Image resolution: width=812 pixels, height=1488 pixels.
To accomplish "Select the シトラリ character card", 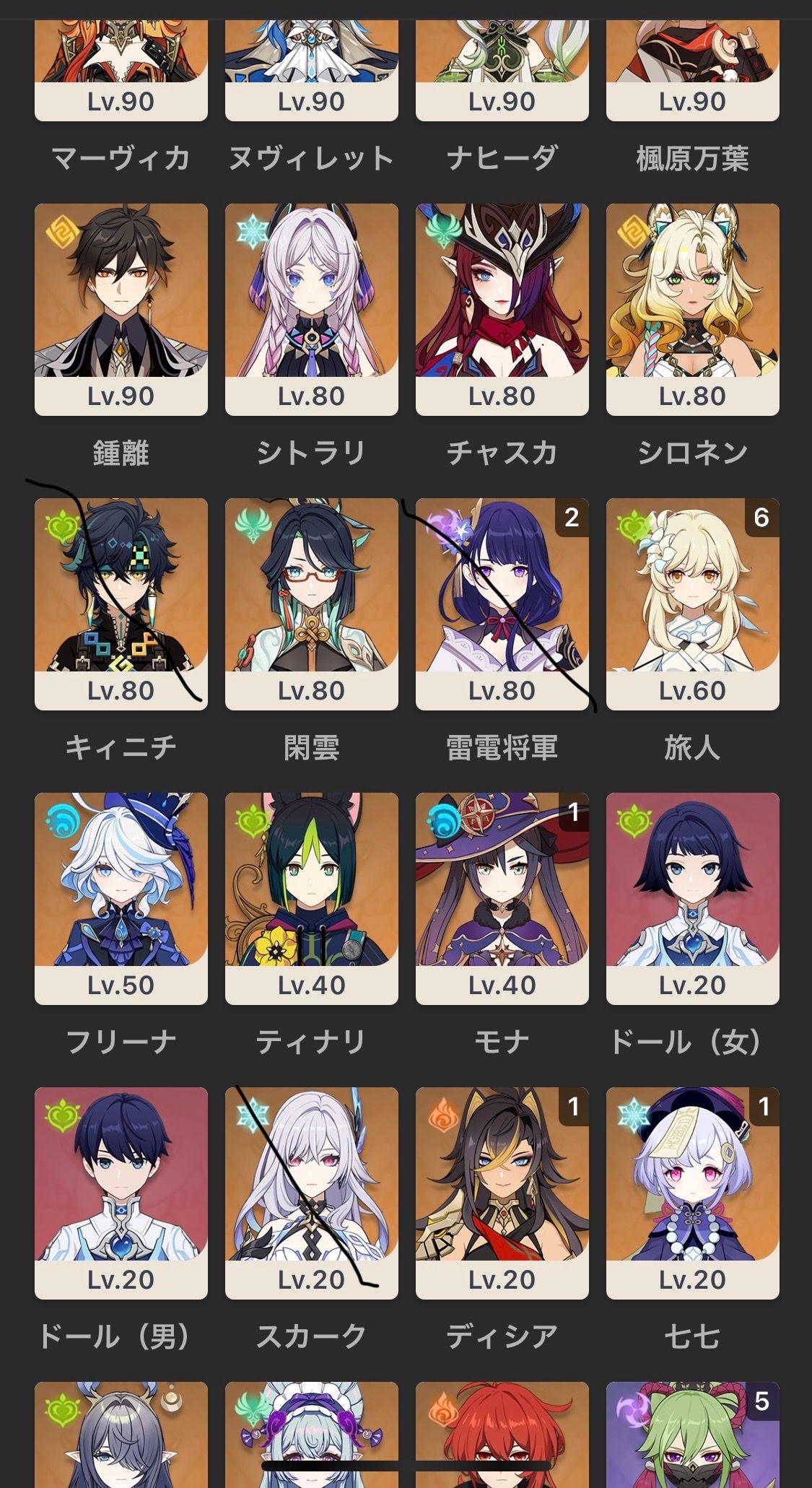I will point(312,309).
